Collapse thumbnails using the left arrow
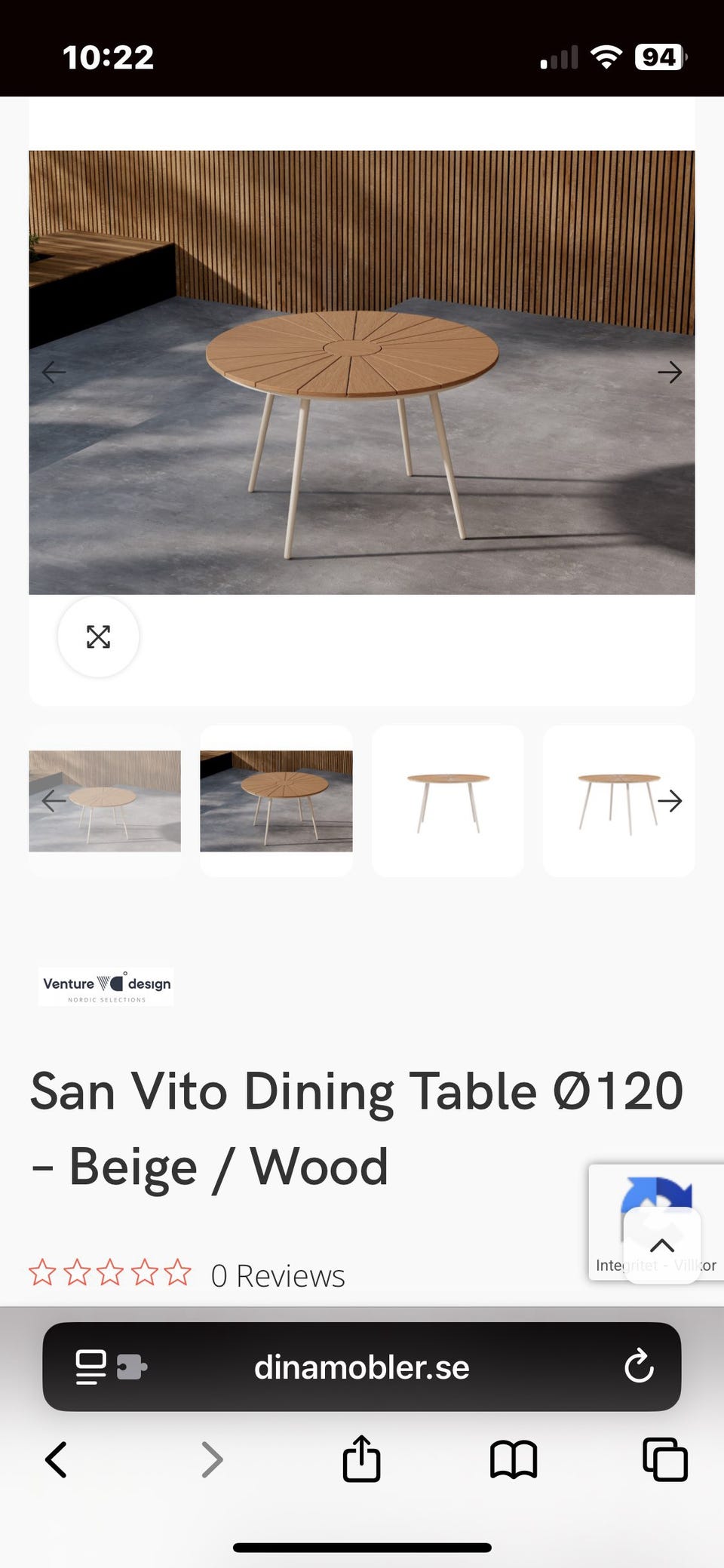Screen dimensions: 724x1568 coord(50,801)
